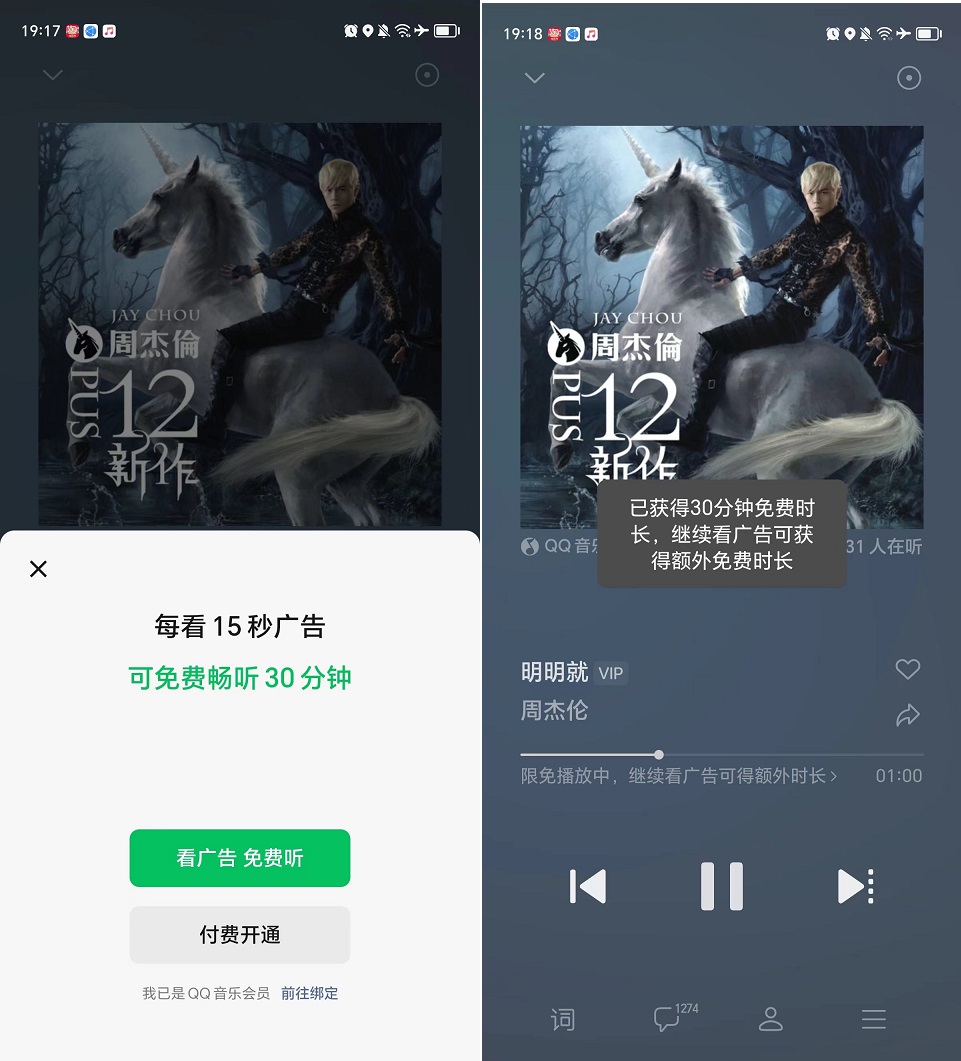Pause the current song
Viewport: 961px width, 1061px height.
[x=722, y=886]
